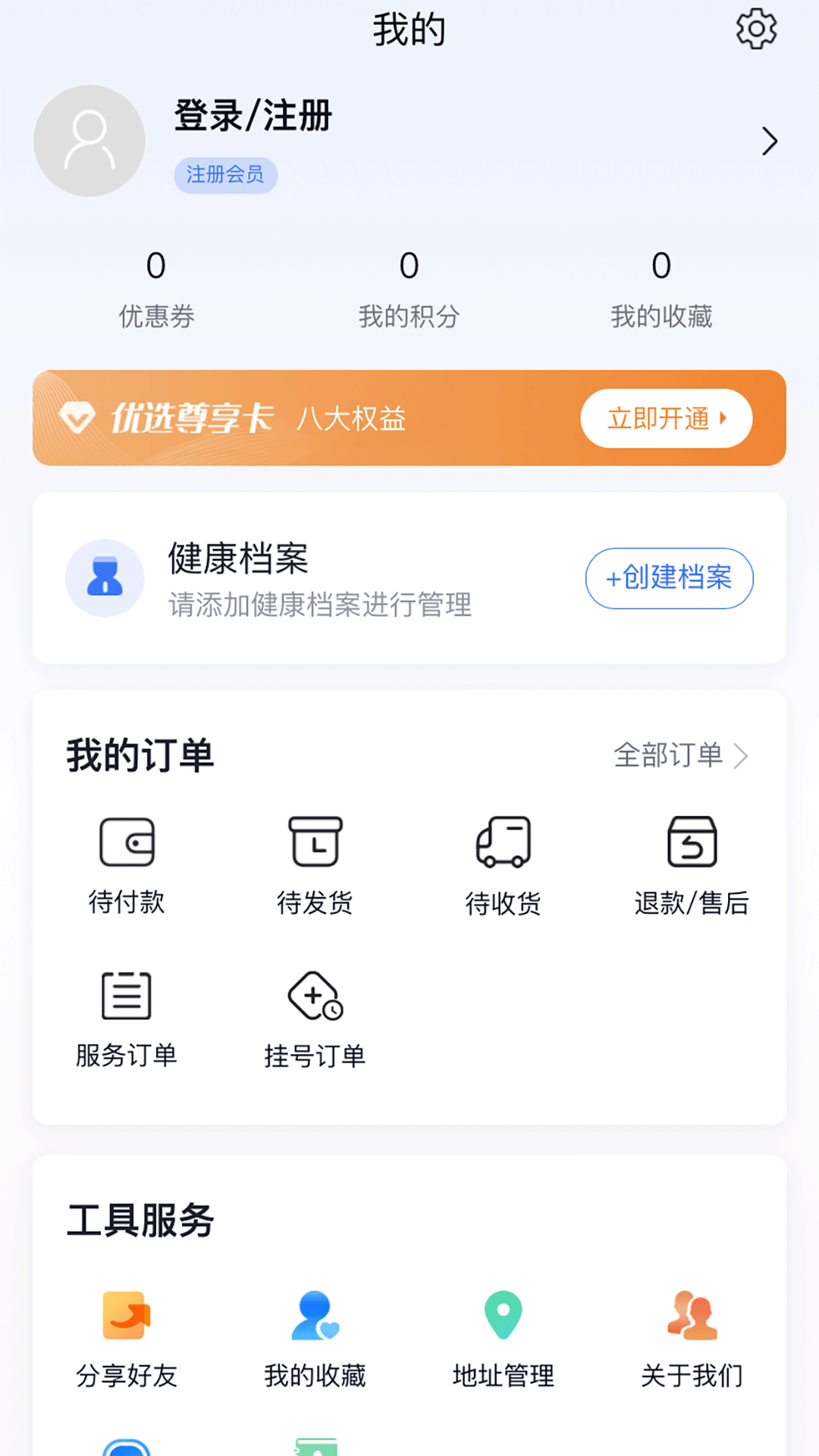
Task: Activate the card with 立即开通
Action: (666, 418)
